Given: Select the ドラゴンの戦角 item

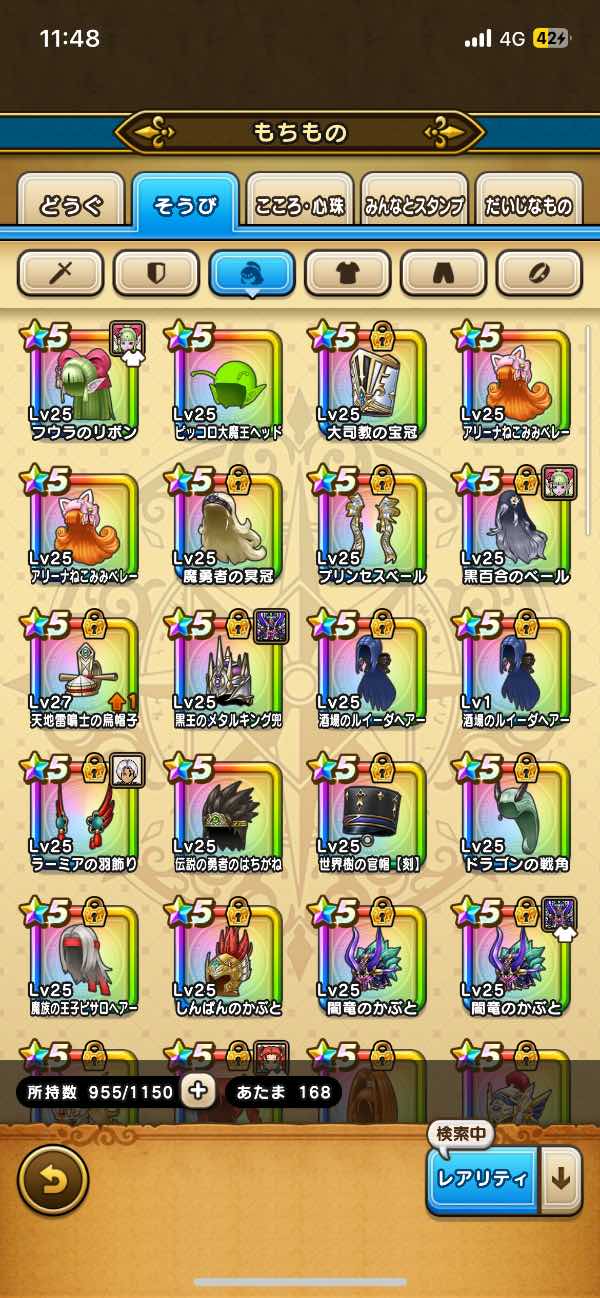Looking at the screenshot, I should tap(515, 817).
